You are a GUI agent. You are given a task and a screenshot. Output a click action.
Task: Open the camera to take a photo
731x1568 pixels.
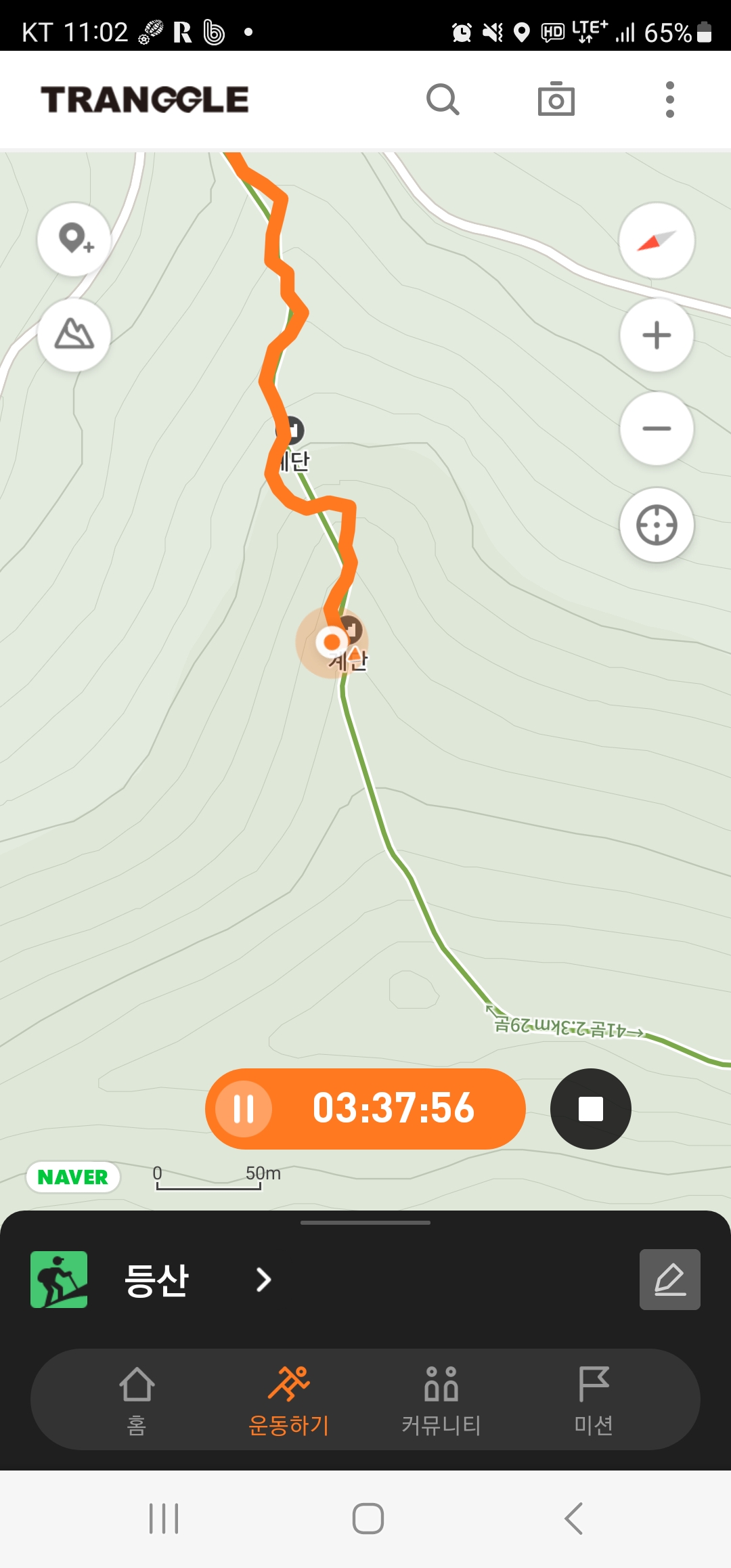coord(556,100)
